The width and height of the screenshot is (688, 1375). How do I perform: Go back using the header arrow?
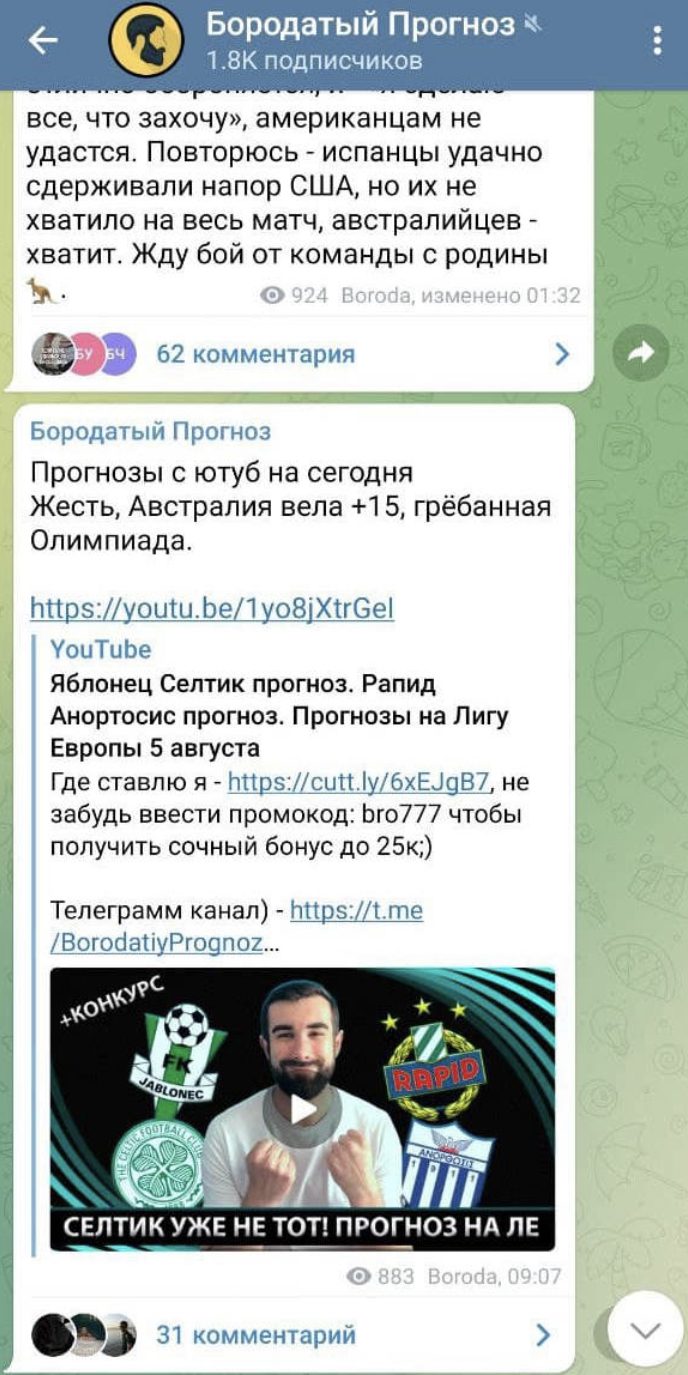point(43,40)
